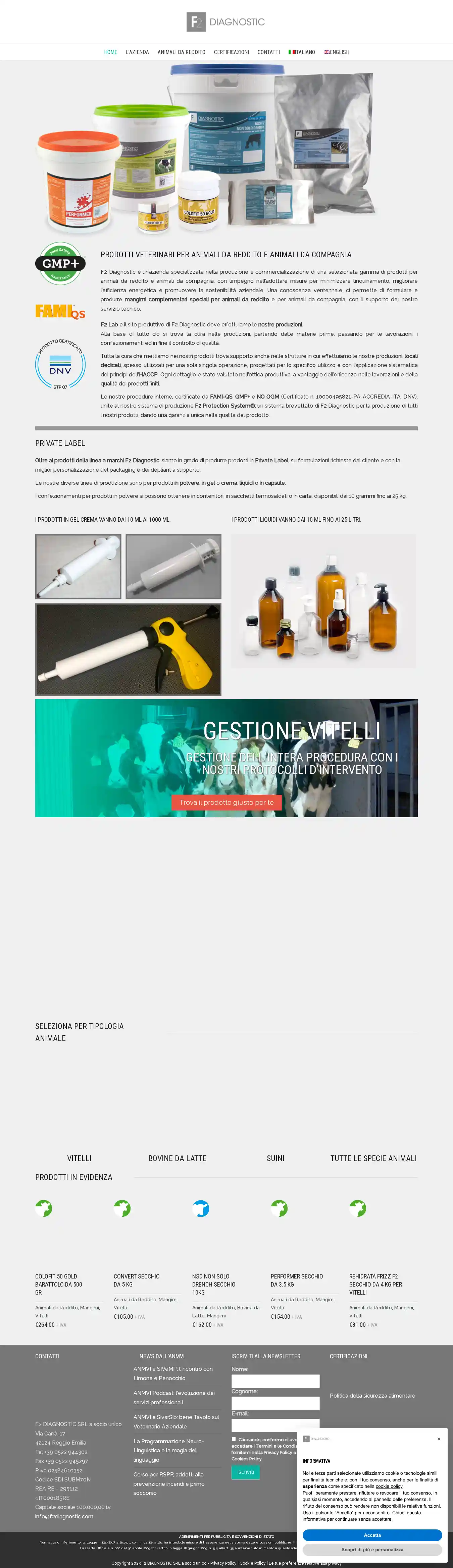This screenshot has height=1568, width=453.
Task: Select the Vitelli animal category
Action: pos(79,1158)
